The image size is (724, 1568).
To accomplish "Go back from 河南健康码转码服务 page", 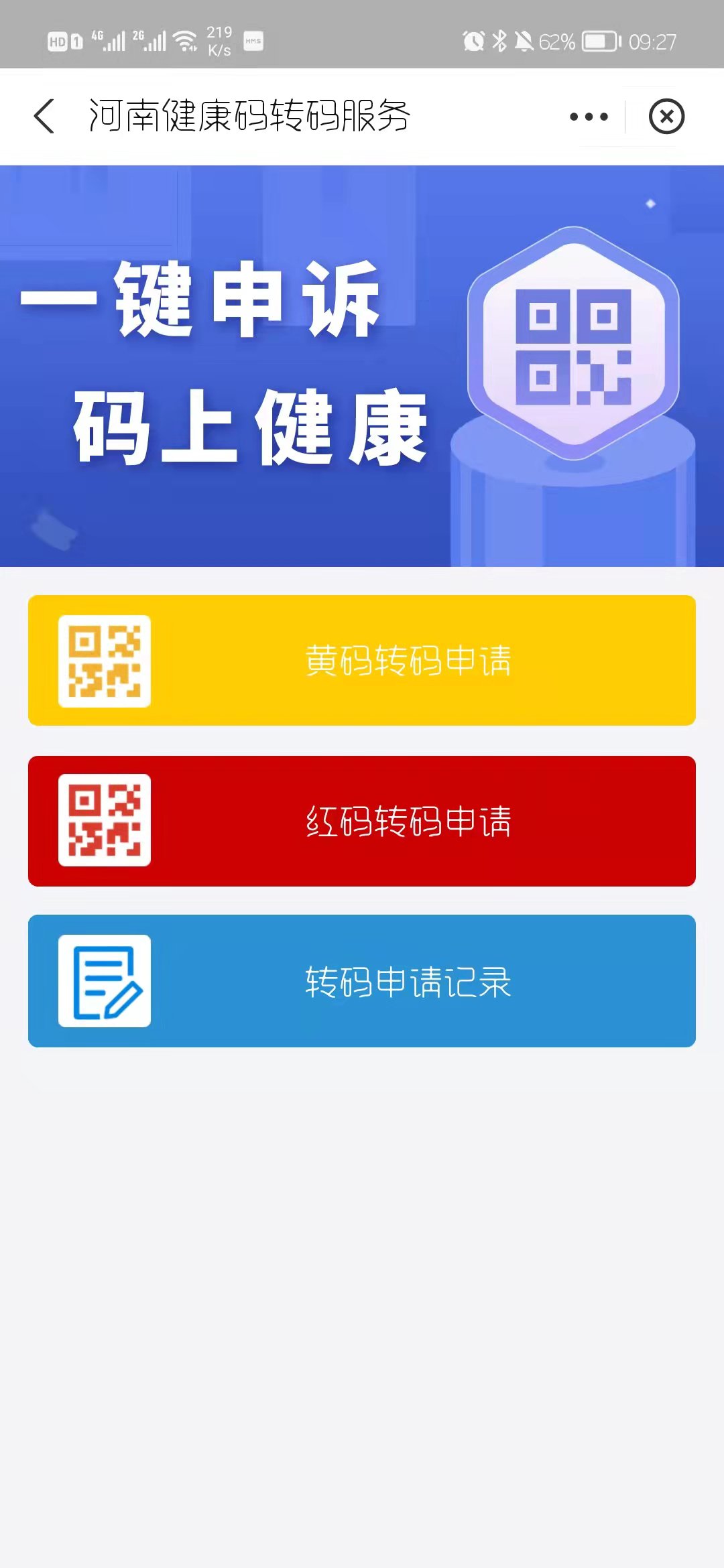I will click(x=44, y=117).
